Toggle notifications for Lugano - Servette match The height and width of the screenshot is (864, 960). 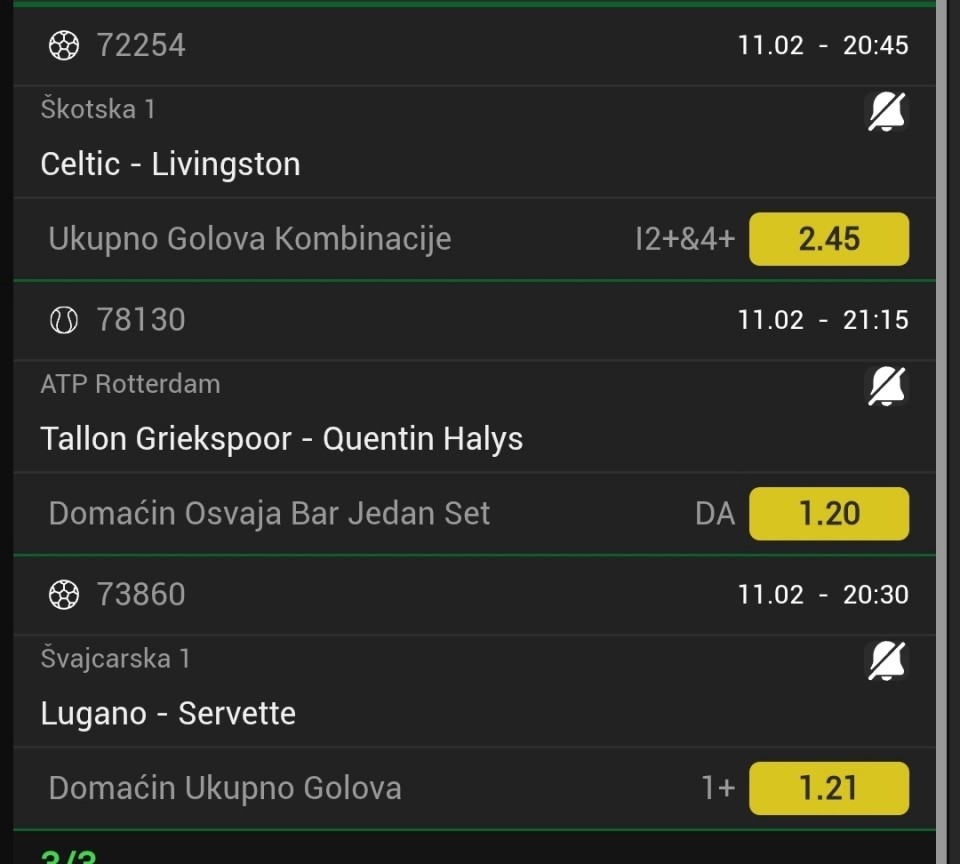pyautogui.click(x=886, y=661)
